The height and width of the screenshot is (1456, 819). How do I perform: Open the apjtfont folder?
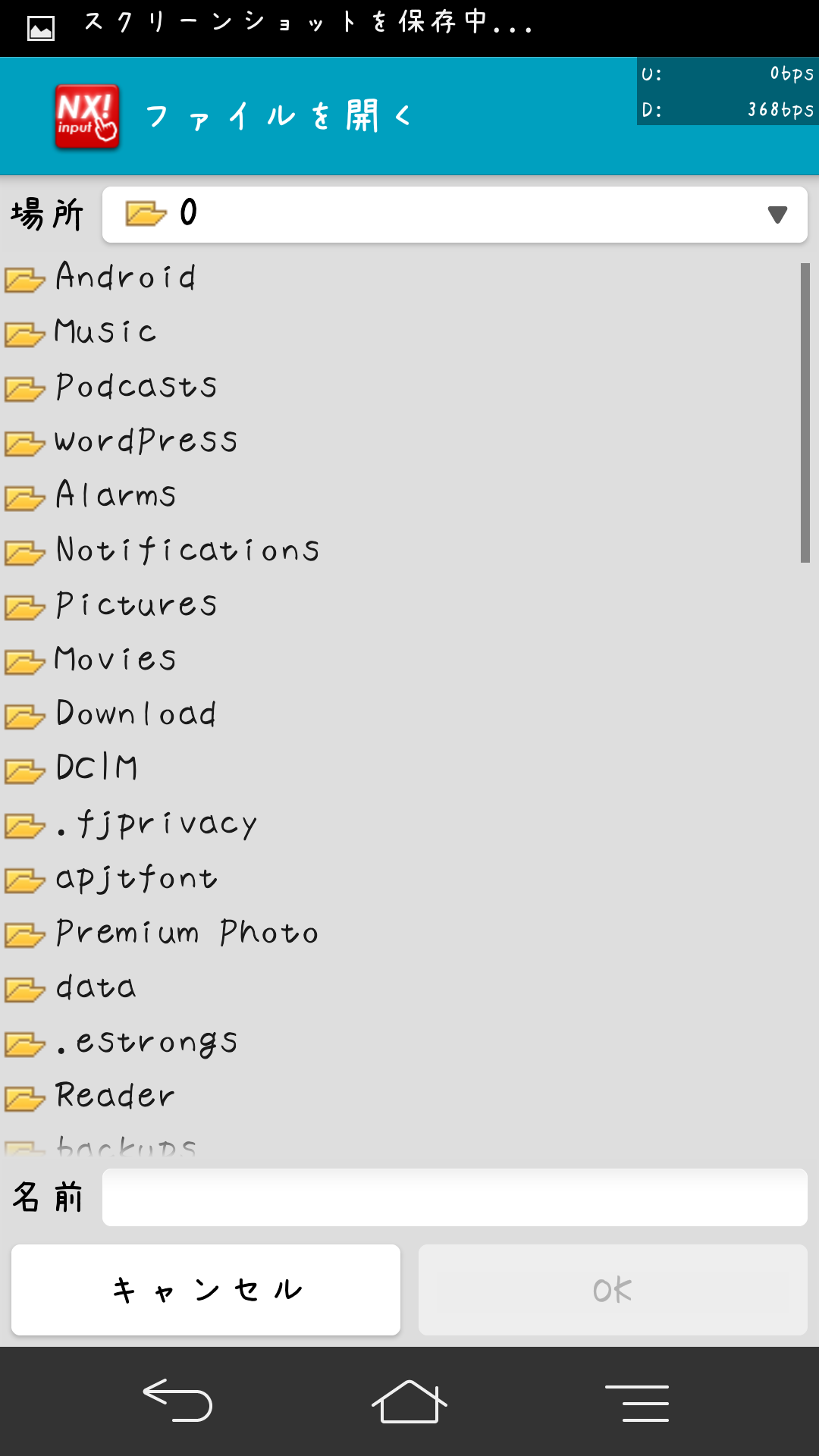pyautogui.click(x=136, y=878)
